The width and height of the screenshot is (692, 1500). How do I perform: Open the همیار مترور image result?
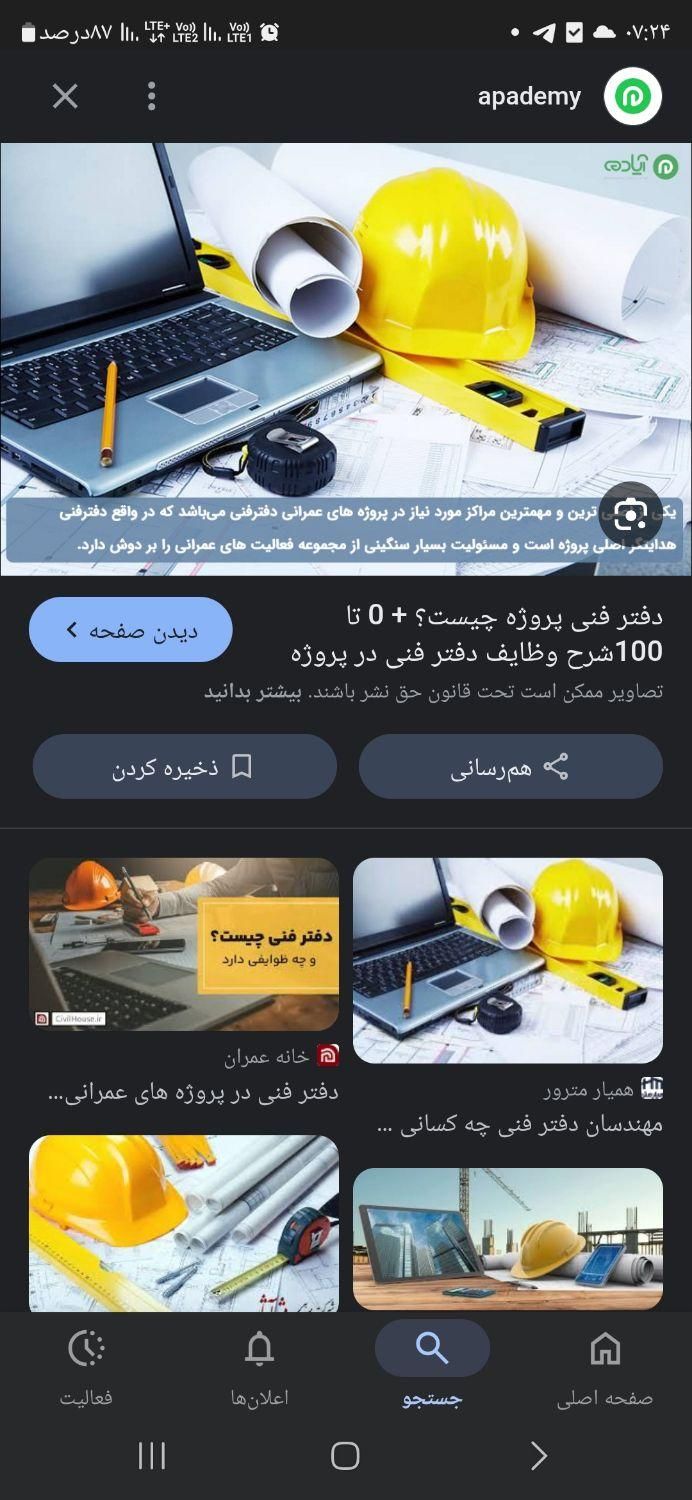pyautogui.click(x=508, y=960)
